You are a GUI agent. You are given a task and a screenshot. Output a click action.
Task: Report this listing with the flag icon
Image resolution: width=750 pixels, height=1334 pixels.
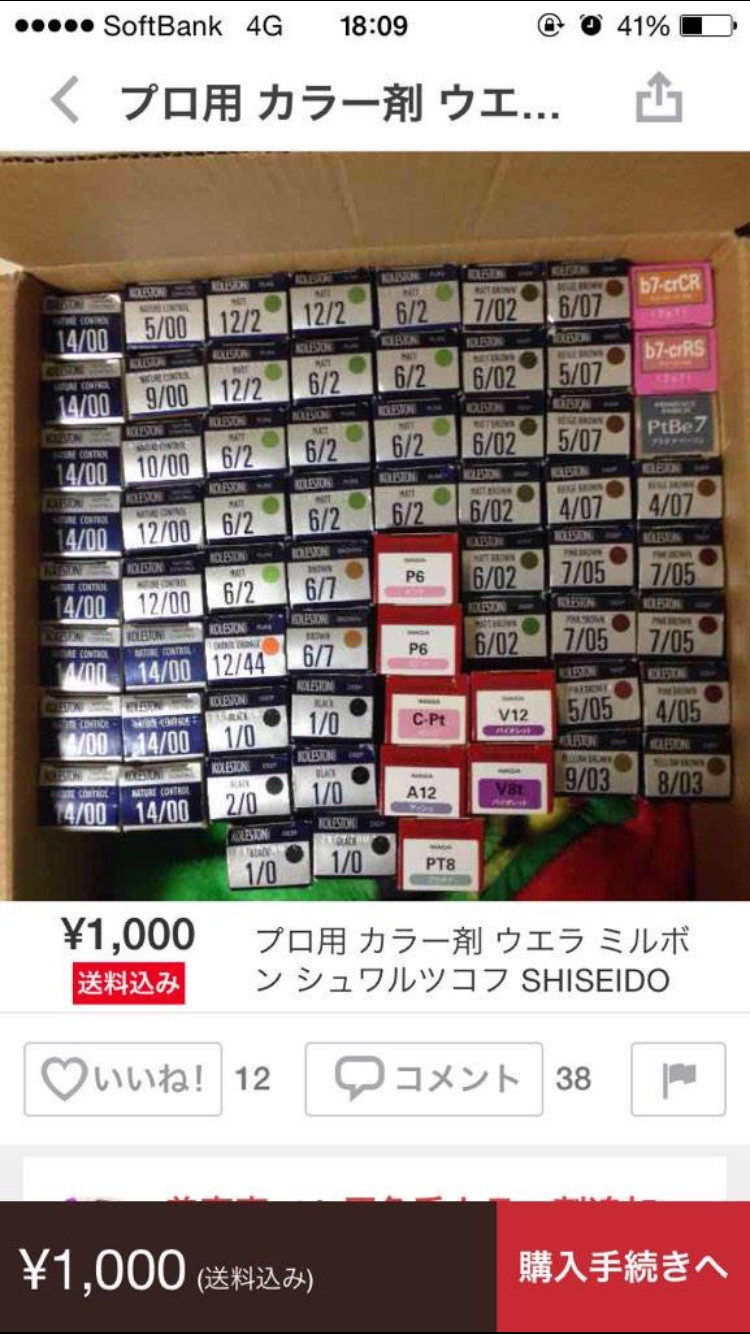click(x=678, y=1079)
